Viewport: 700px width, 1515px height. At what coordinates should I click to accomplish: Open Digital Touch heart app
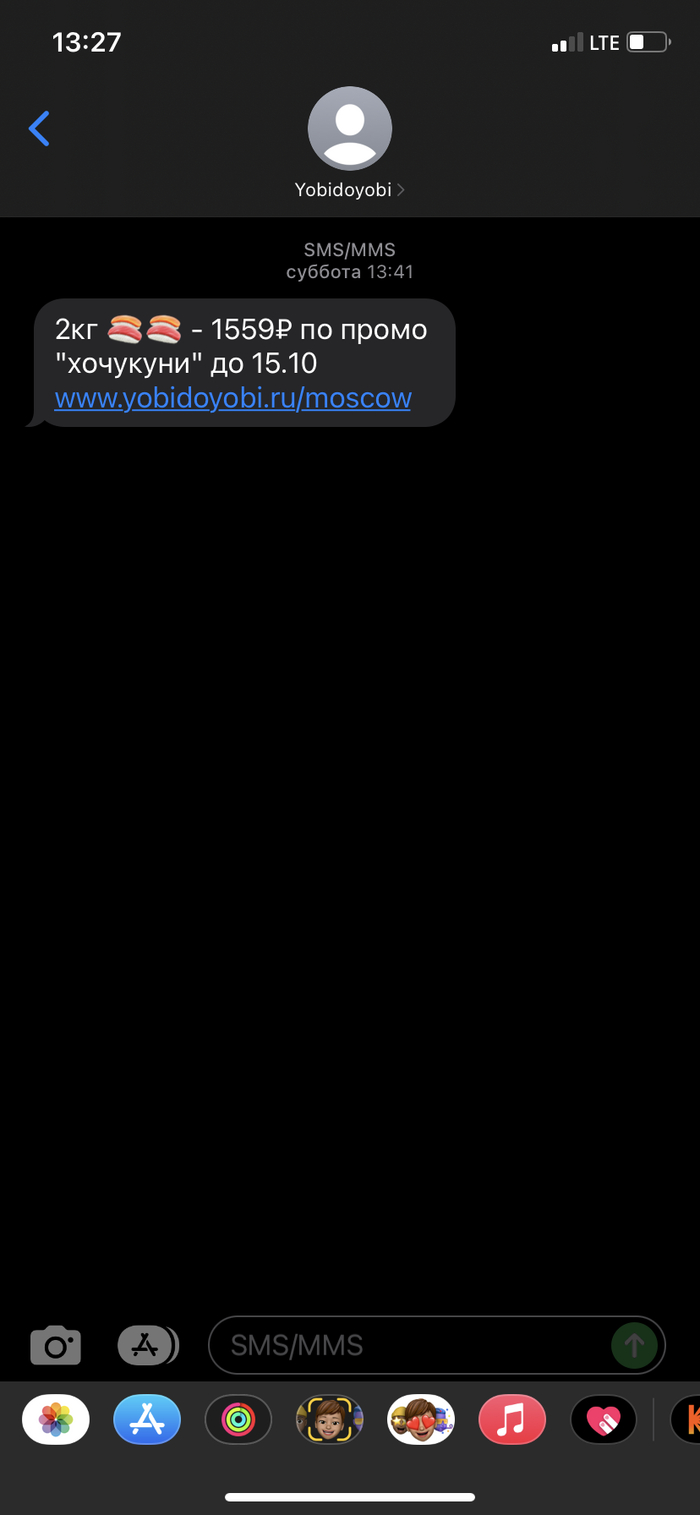point(603,1419)
